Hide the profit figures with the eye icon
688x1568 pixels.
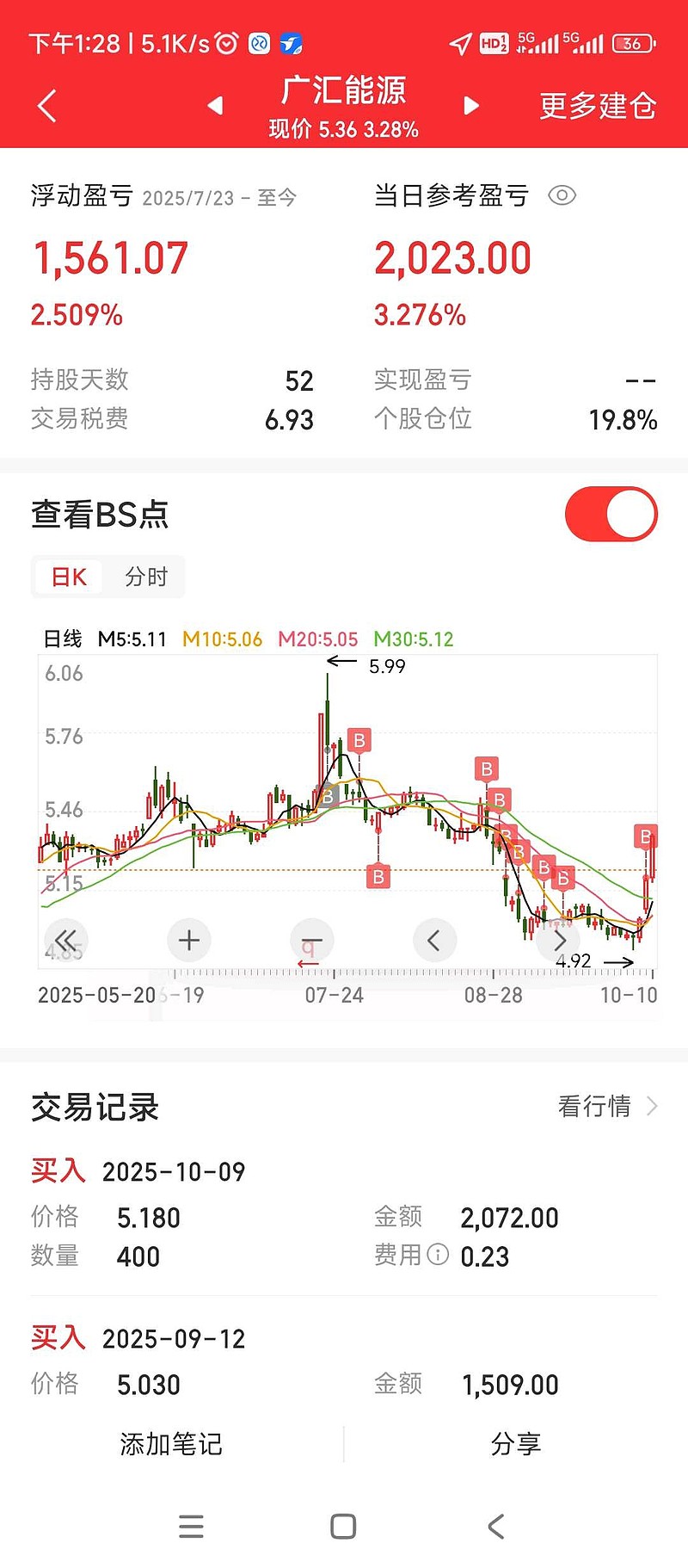coord(562,196)
